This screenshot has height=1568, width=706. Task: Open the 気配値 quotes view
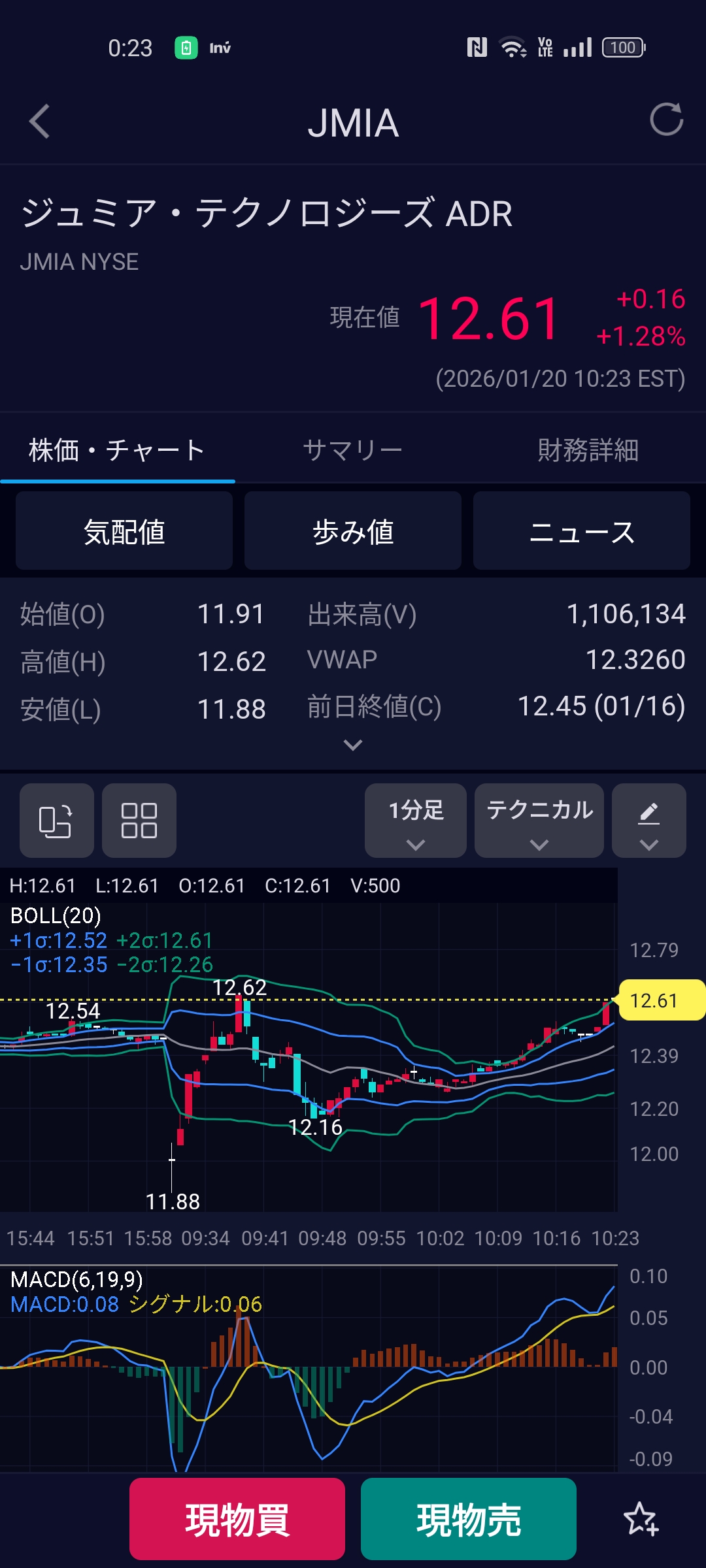(124, 531)
